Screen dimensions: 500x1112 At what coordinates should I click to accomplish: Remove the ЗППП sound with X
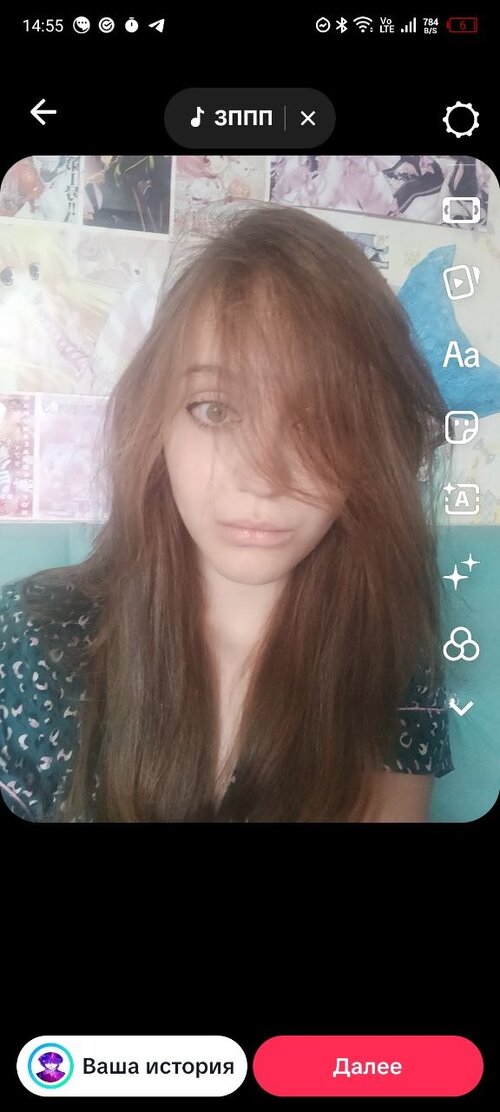click(x=308, y=118)
